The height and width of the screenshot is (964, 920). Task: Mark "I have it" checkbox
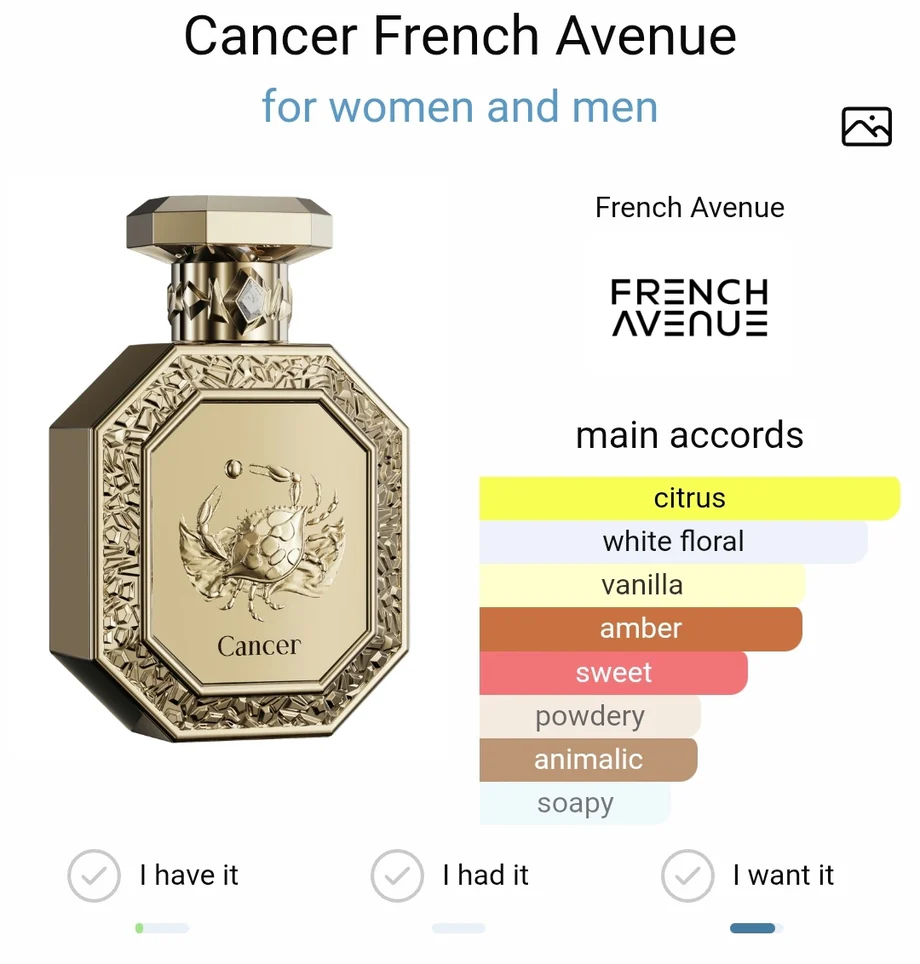[x=94, y=876]
